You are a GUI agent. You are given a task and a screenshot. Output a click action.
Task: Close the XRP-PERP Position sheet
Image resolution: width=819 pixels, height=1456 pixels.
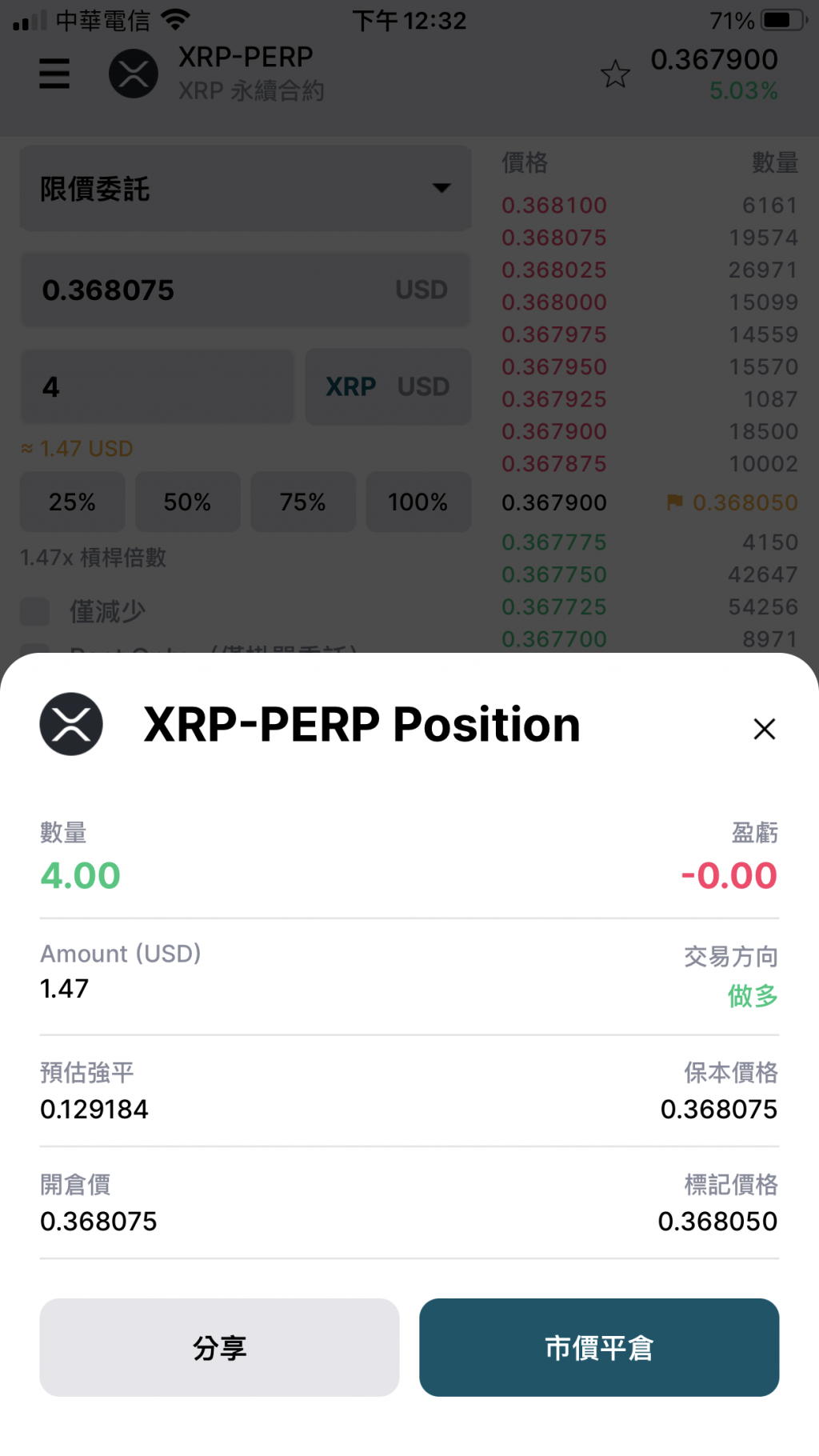764,729
